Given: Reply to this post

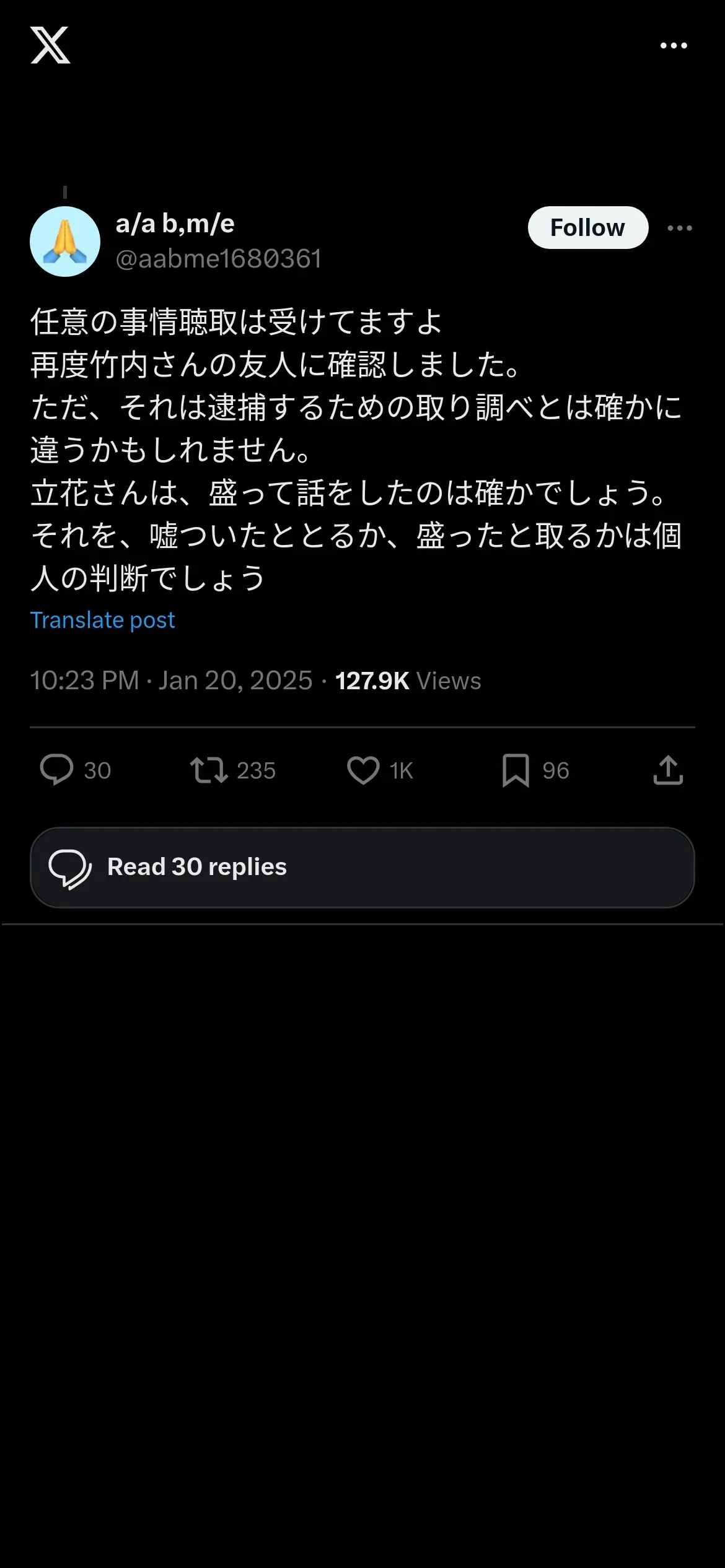Looking at the screenshot, I should (x=75, y=770).
